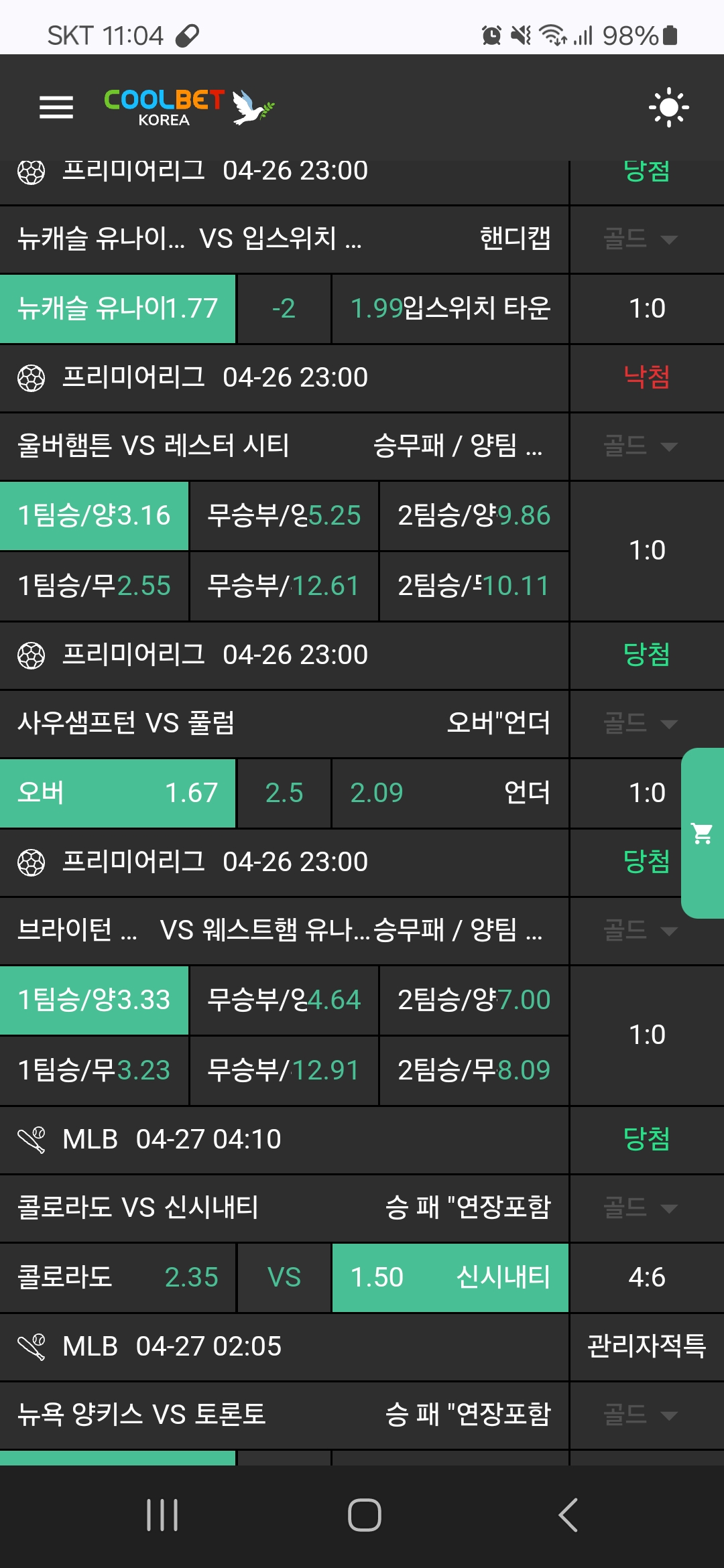Pick the 2팀승 7.00 odds

(x=474, y=1000)
